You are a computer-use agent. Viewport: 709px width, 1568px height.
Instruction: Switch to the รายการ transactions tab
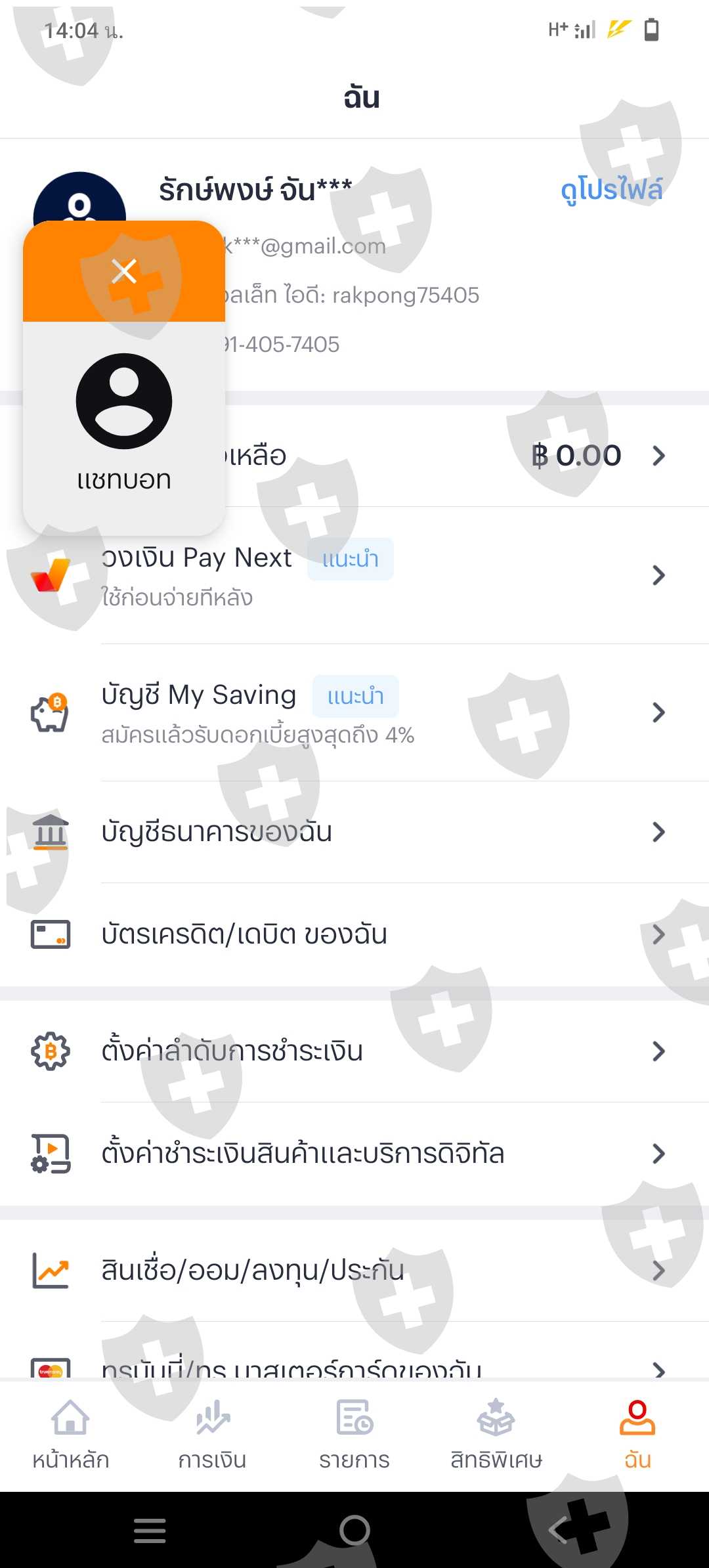tap(354, 1434)
